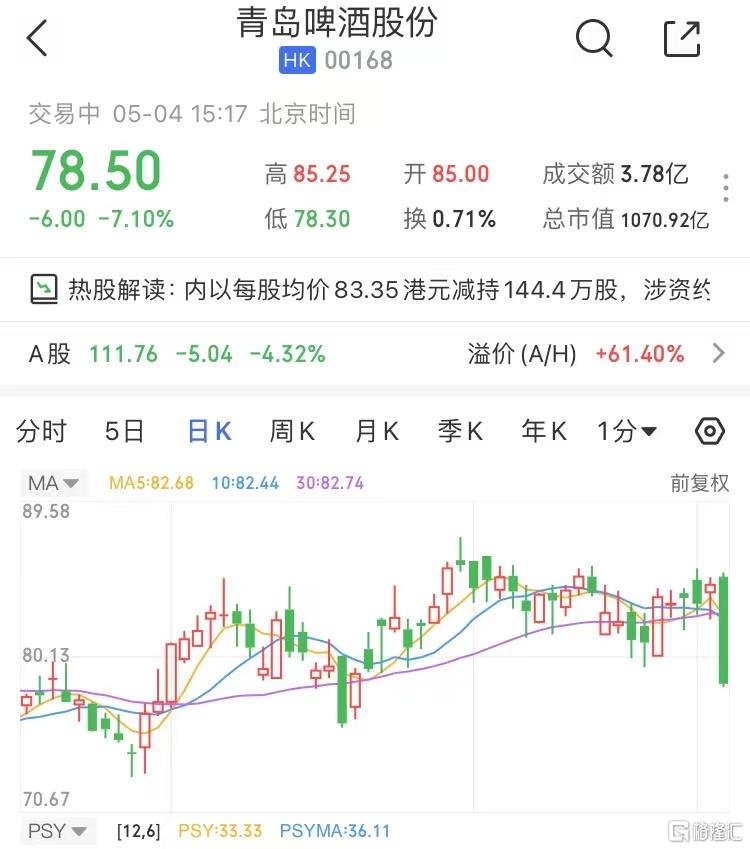
Task: Go back using the top-left arrow
Action: tap(37, 39)
